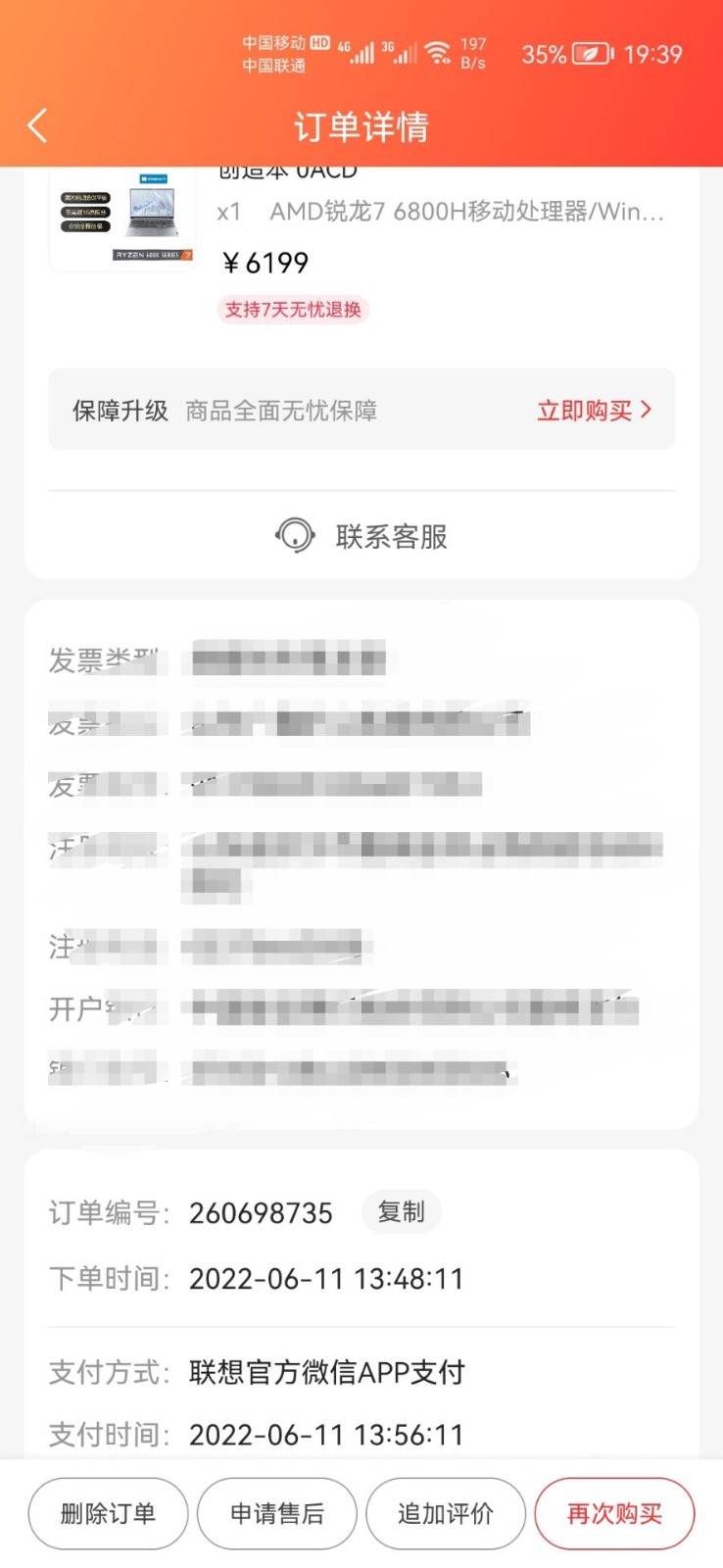Delete this order with 删除订单
723x1568 pixels.
108,1514
